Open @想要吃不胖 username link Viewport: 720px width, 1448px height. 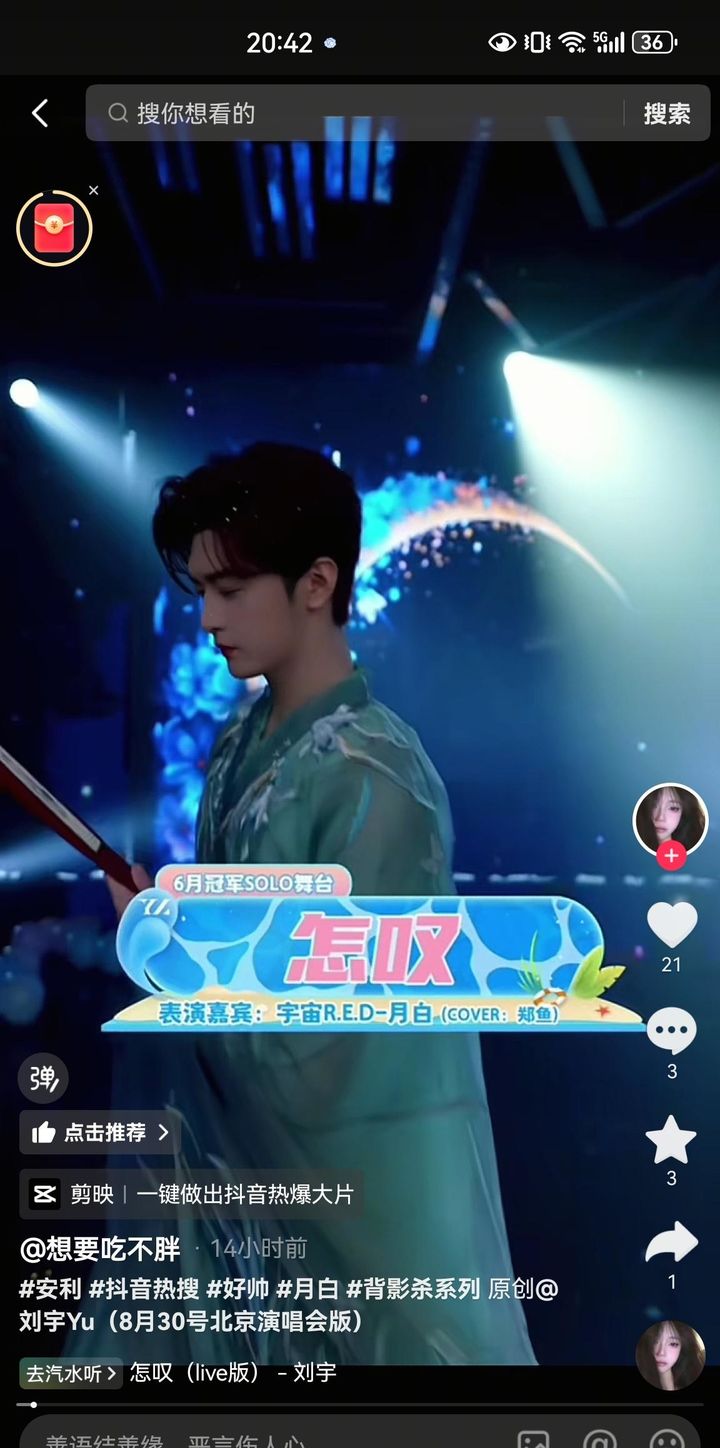point(100,1248)
